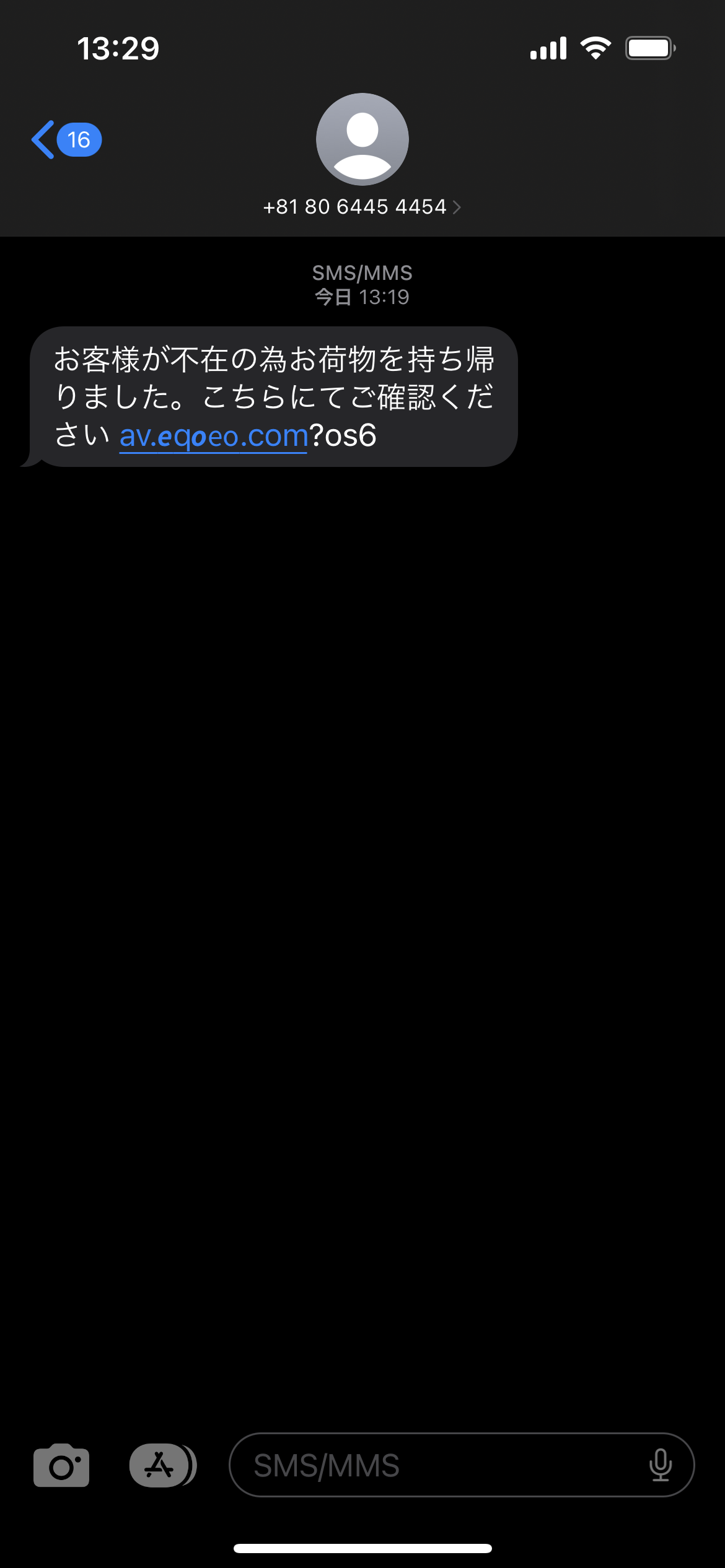
Task: Open the camera to attach a photo
Action: [61, 1465]
